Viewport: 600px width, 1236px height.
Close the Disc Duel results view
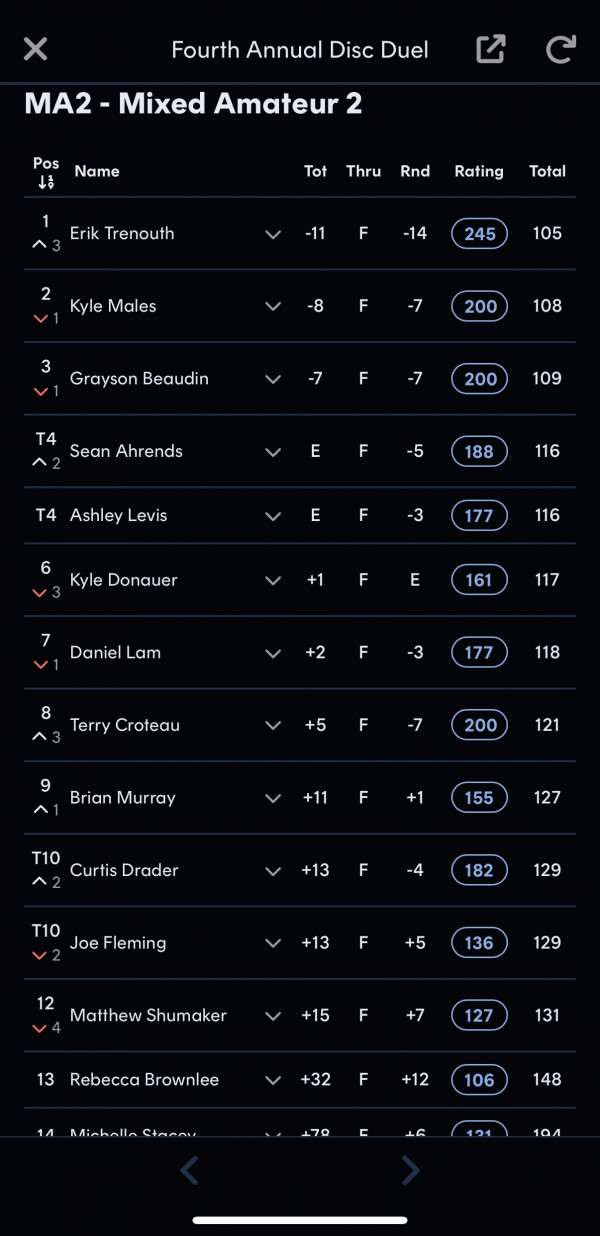click(36, 49)
